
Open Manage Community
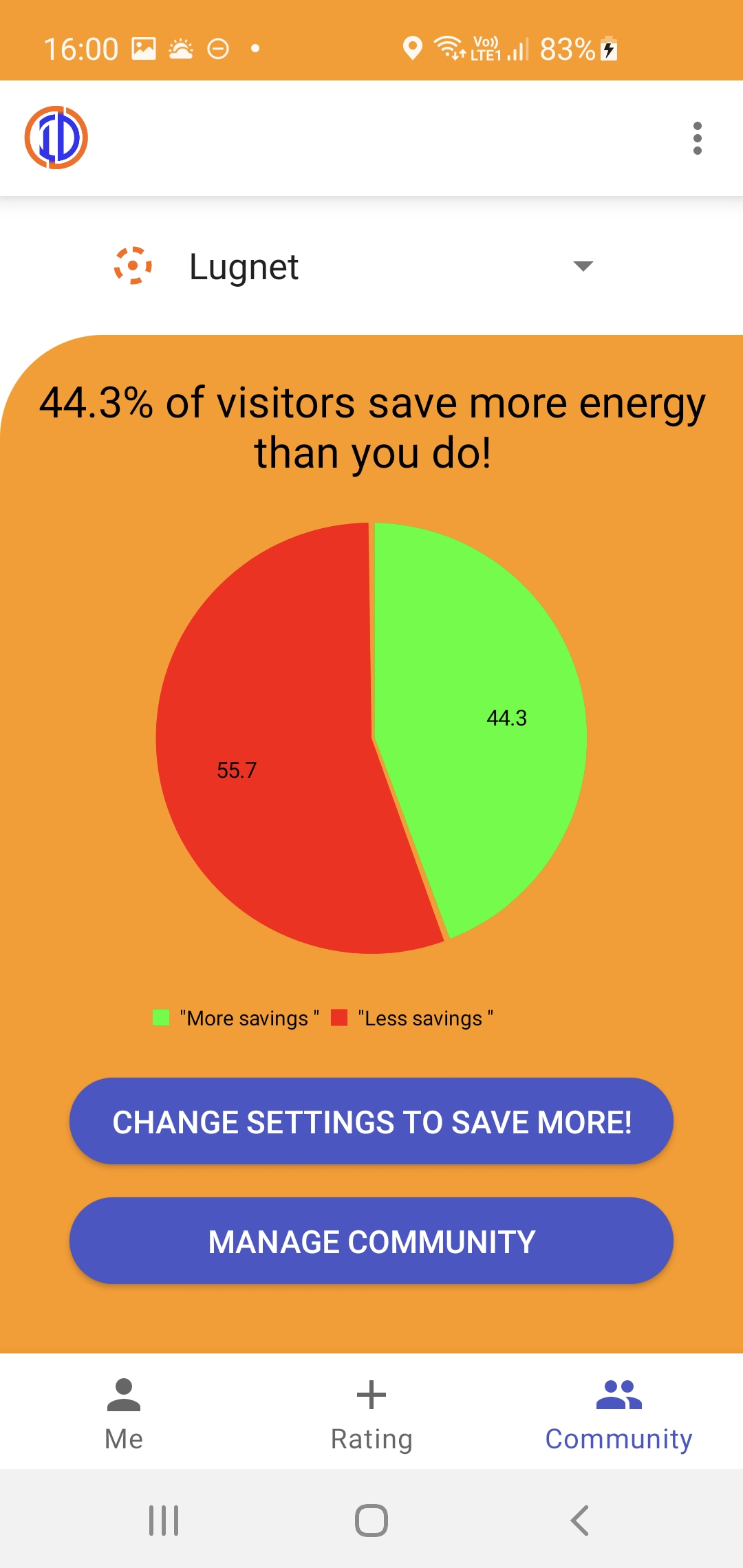pos(371,1241)
